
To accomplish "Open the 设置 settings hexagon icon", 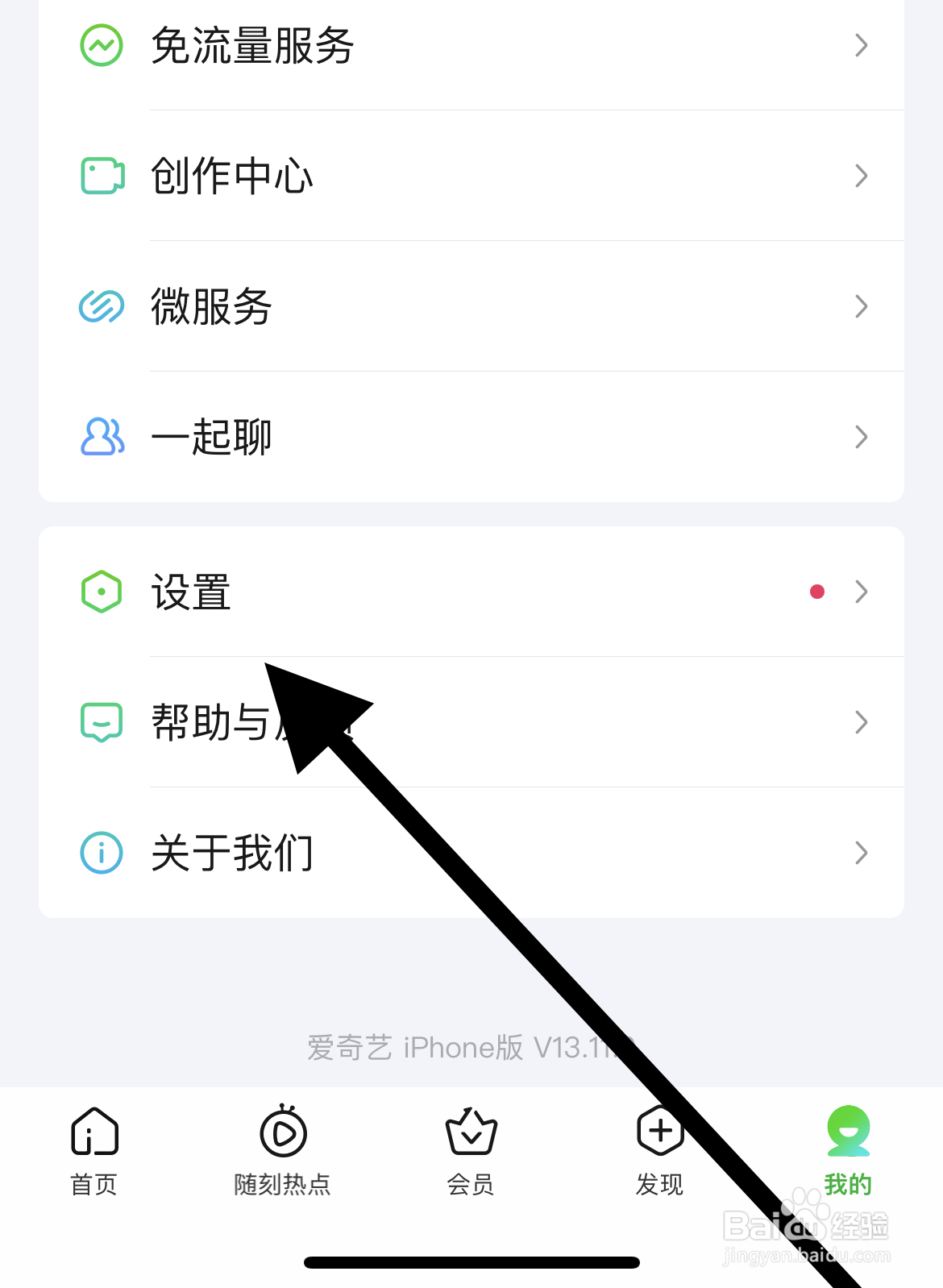I will (x=101, y=592).
